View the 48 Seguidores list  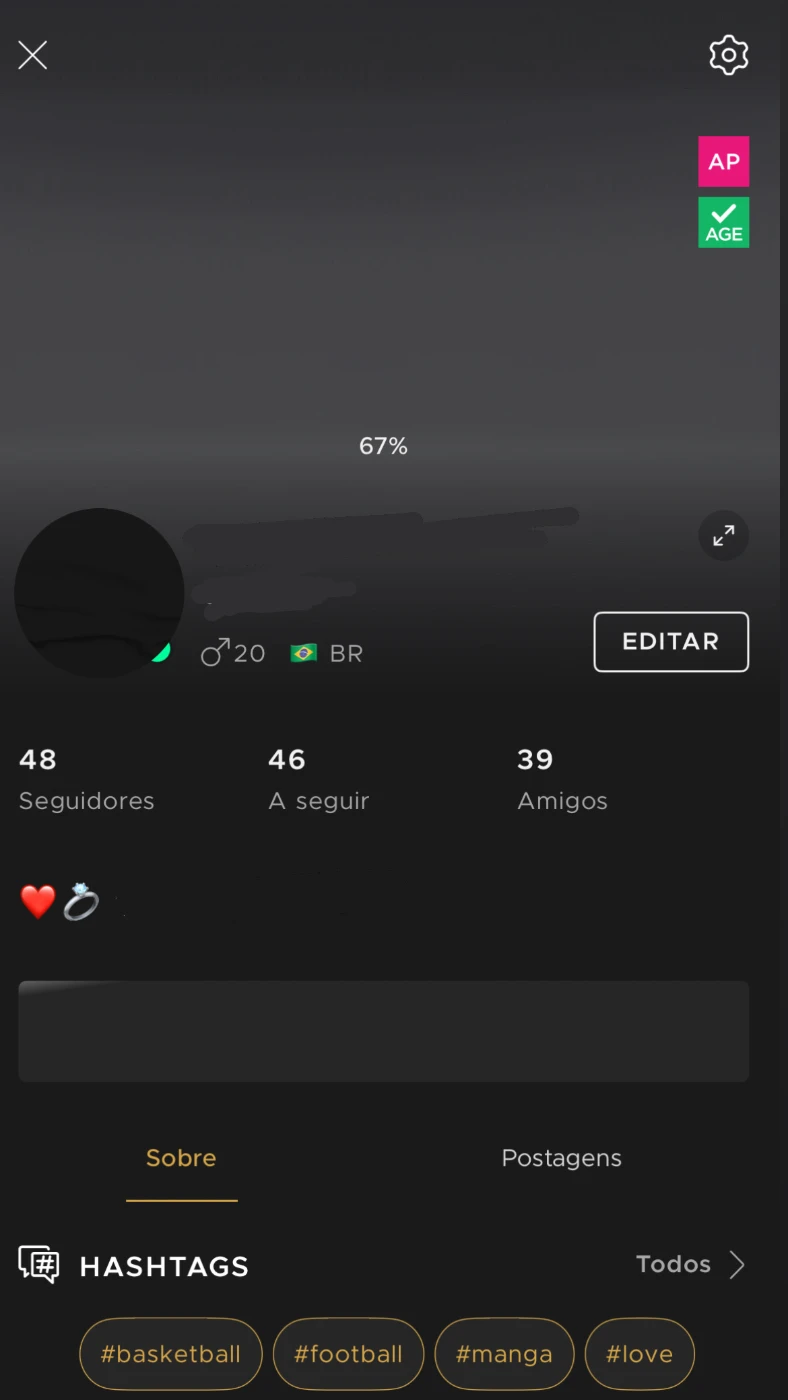(86, 779)
